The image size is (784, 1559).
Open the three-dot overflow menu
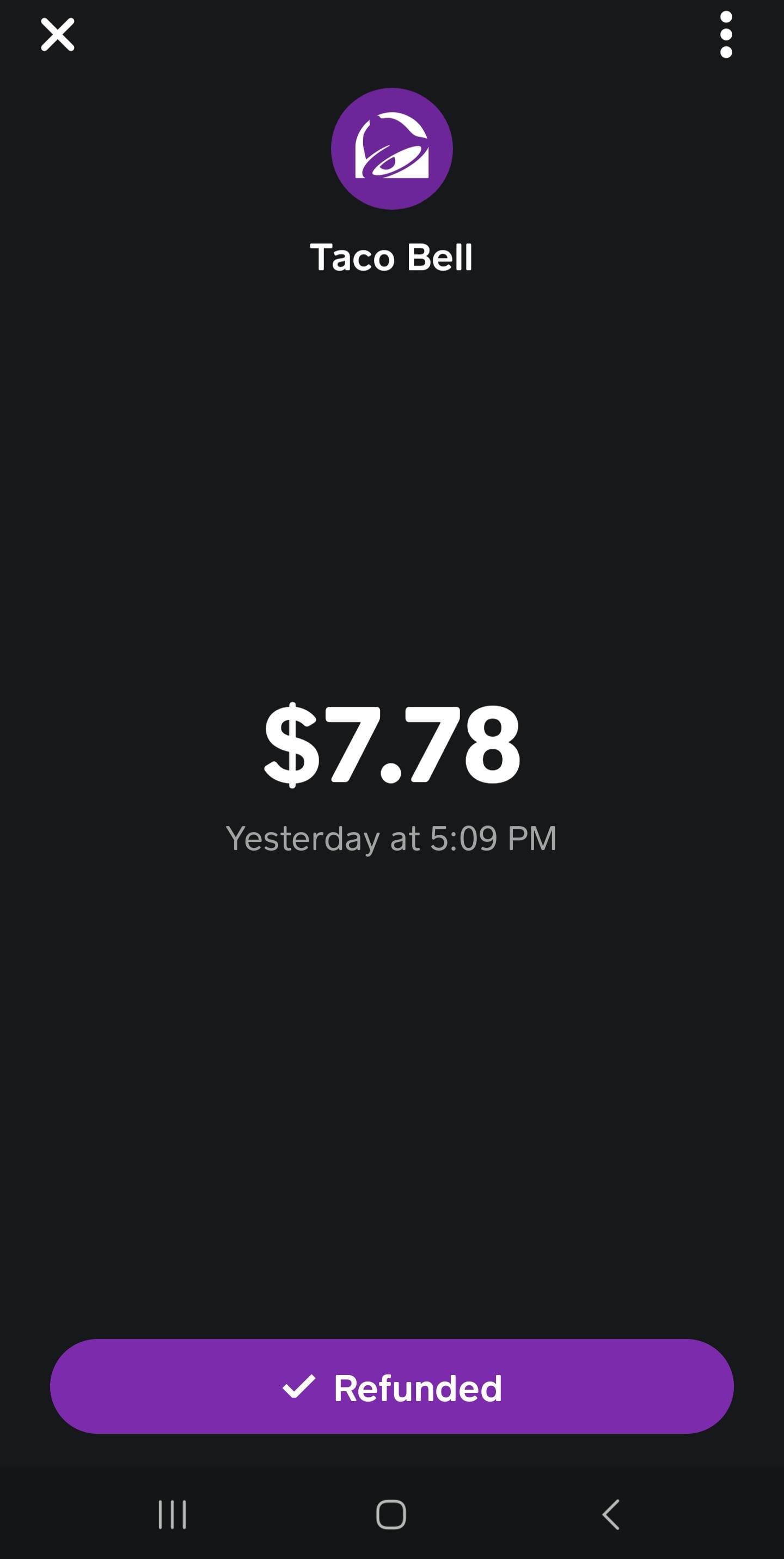pyautogui.click(x=726, y=34)
